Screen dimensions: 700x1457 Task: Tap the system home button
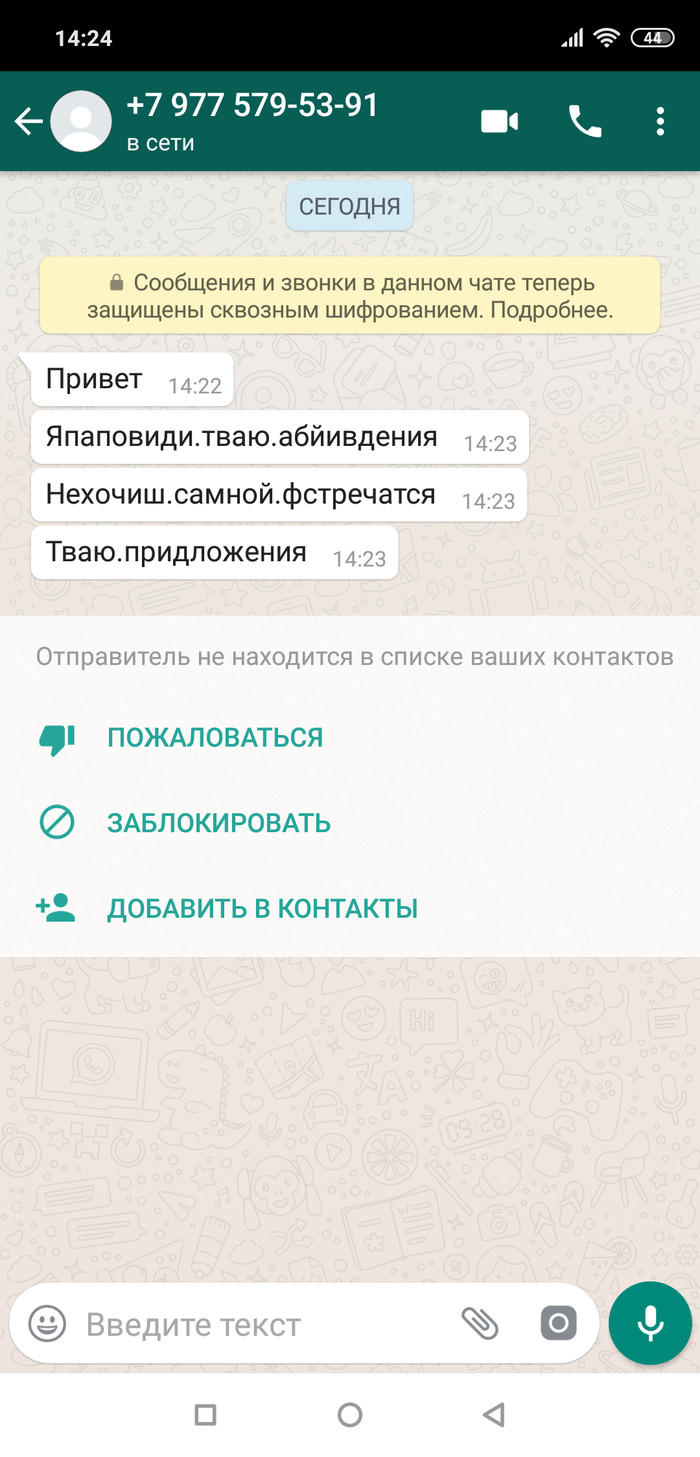350,1414
